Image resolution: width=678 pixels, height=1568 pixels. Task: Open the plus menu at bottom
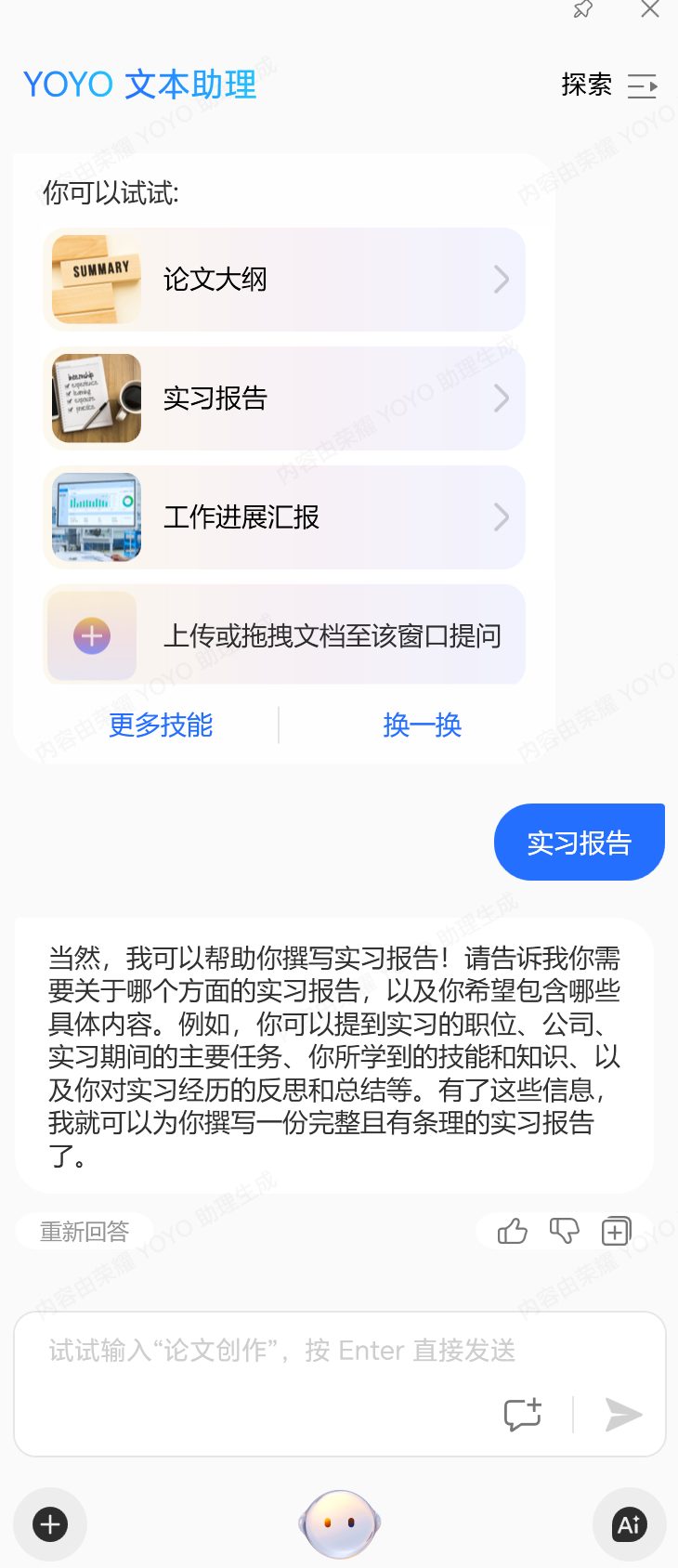coord(50,1524)
